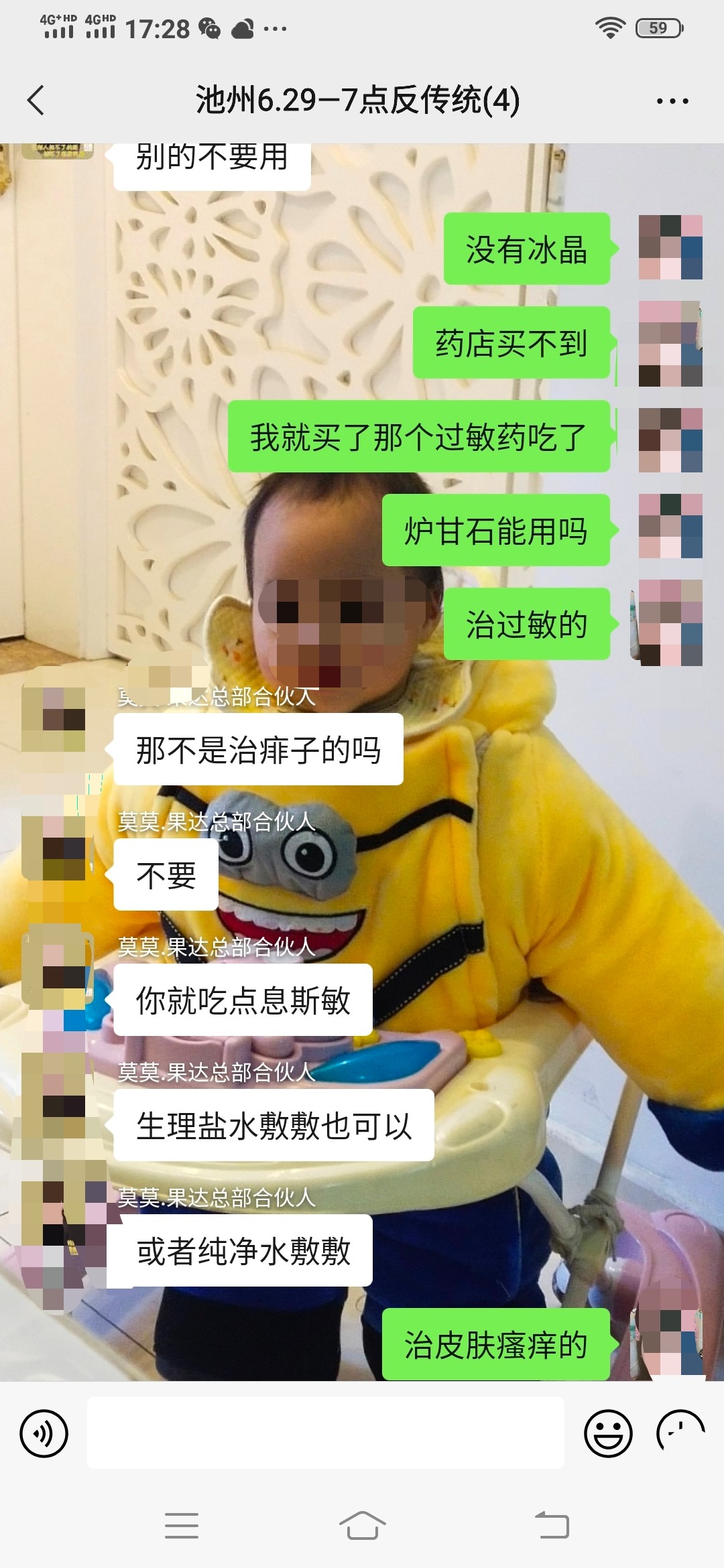Tap the system home button
Screen dimensions: 724x1568
(362, 1526)
